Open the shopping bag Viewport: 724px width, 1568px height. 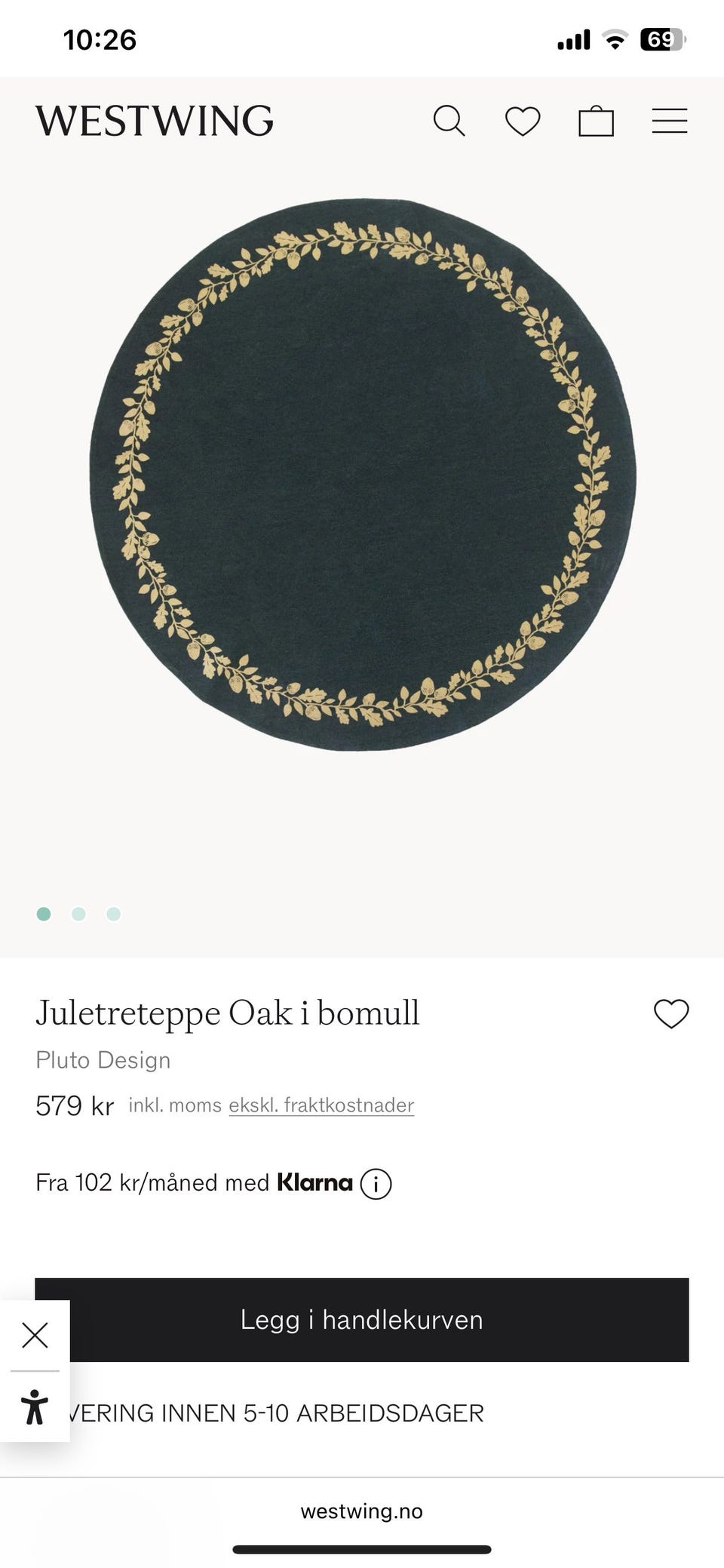[597, 121]
